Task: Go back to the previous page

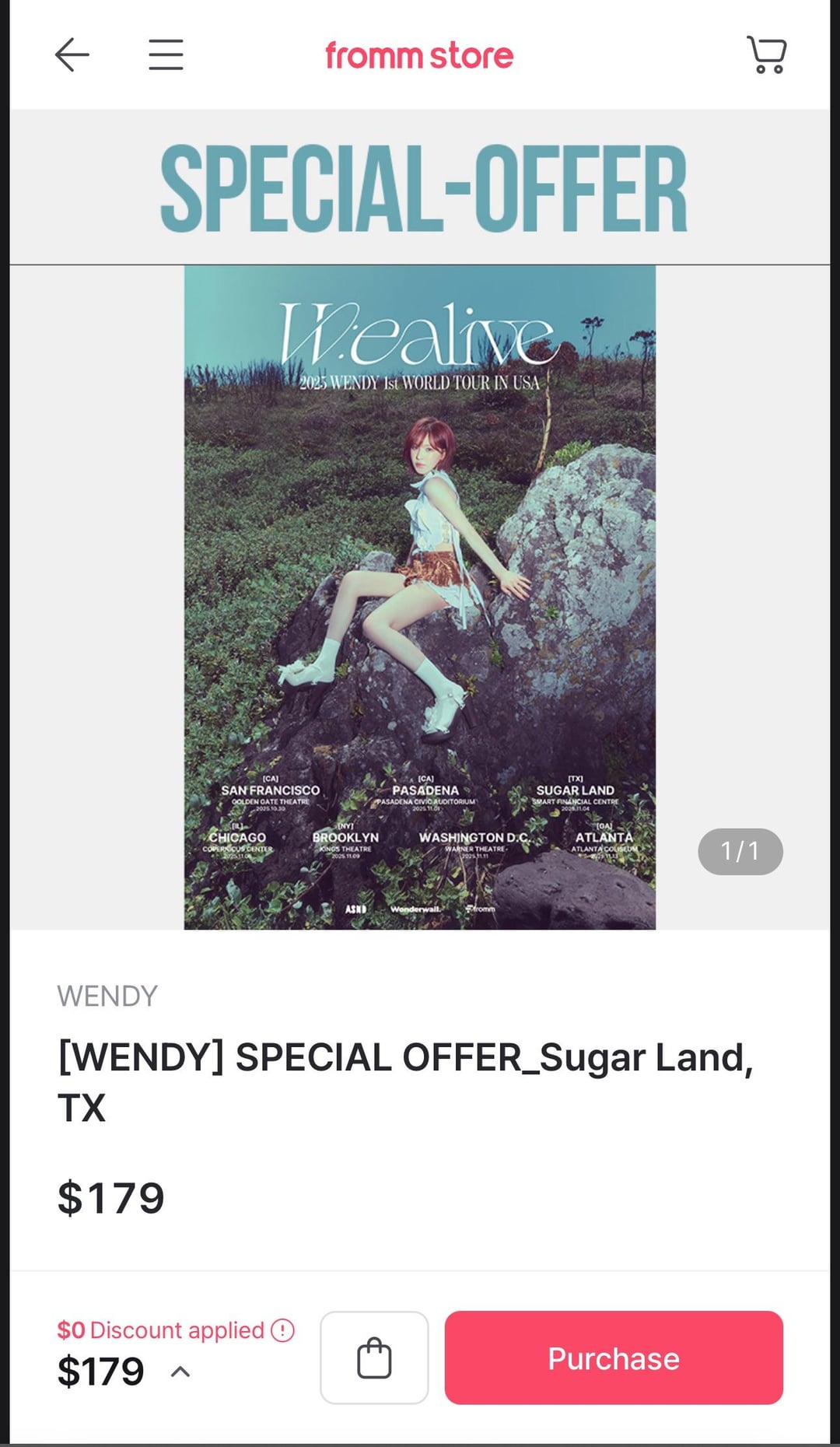Action: [72, 55]
